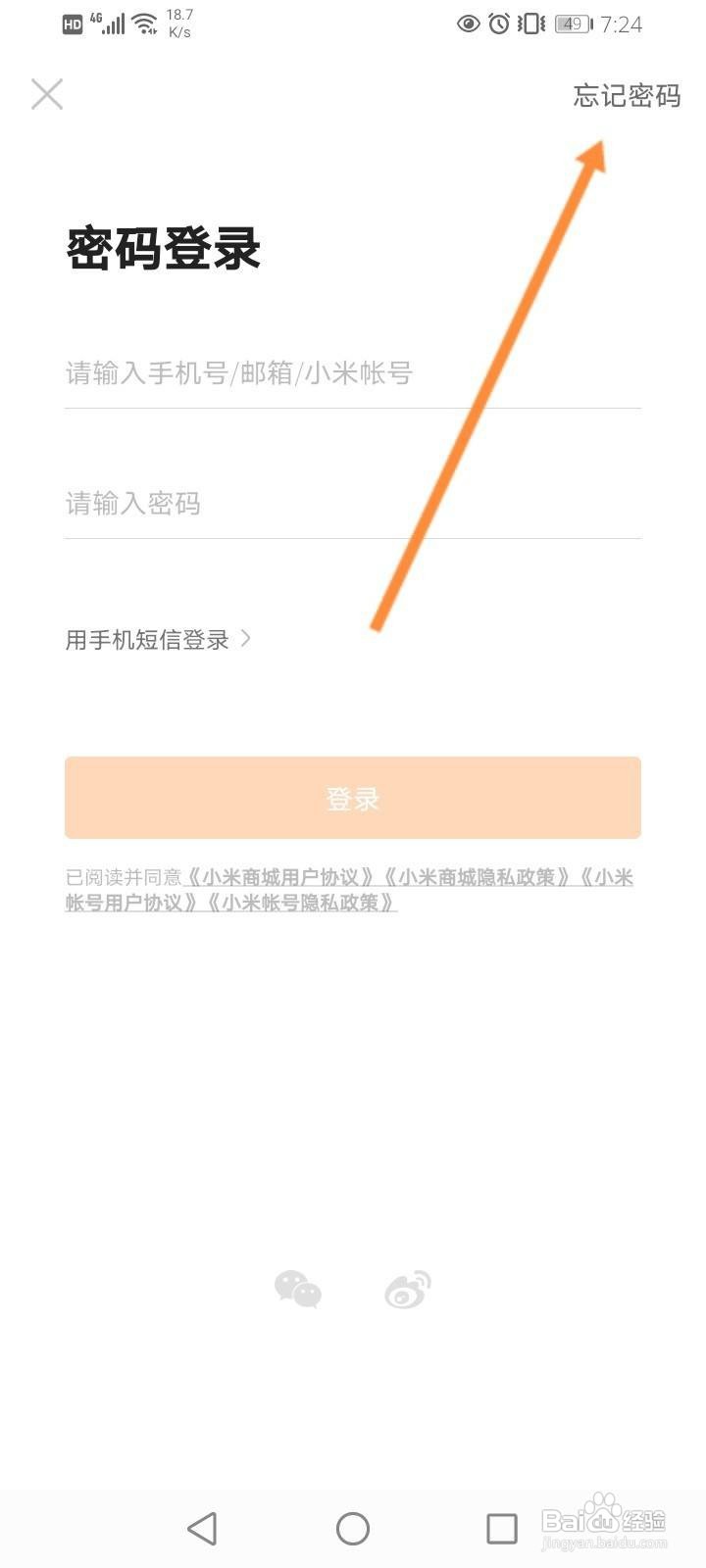Screen dimensions: 706x1568
Task: Open the 小米商城用户协议 agreement
Action: click(x=277, y=877)
